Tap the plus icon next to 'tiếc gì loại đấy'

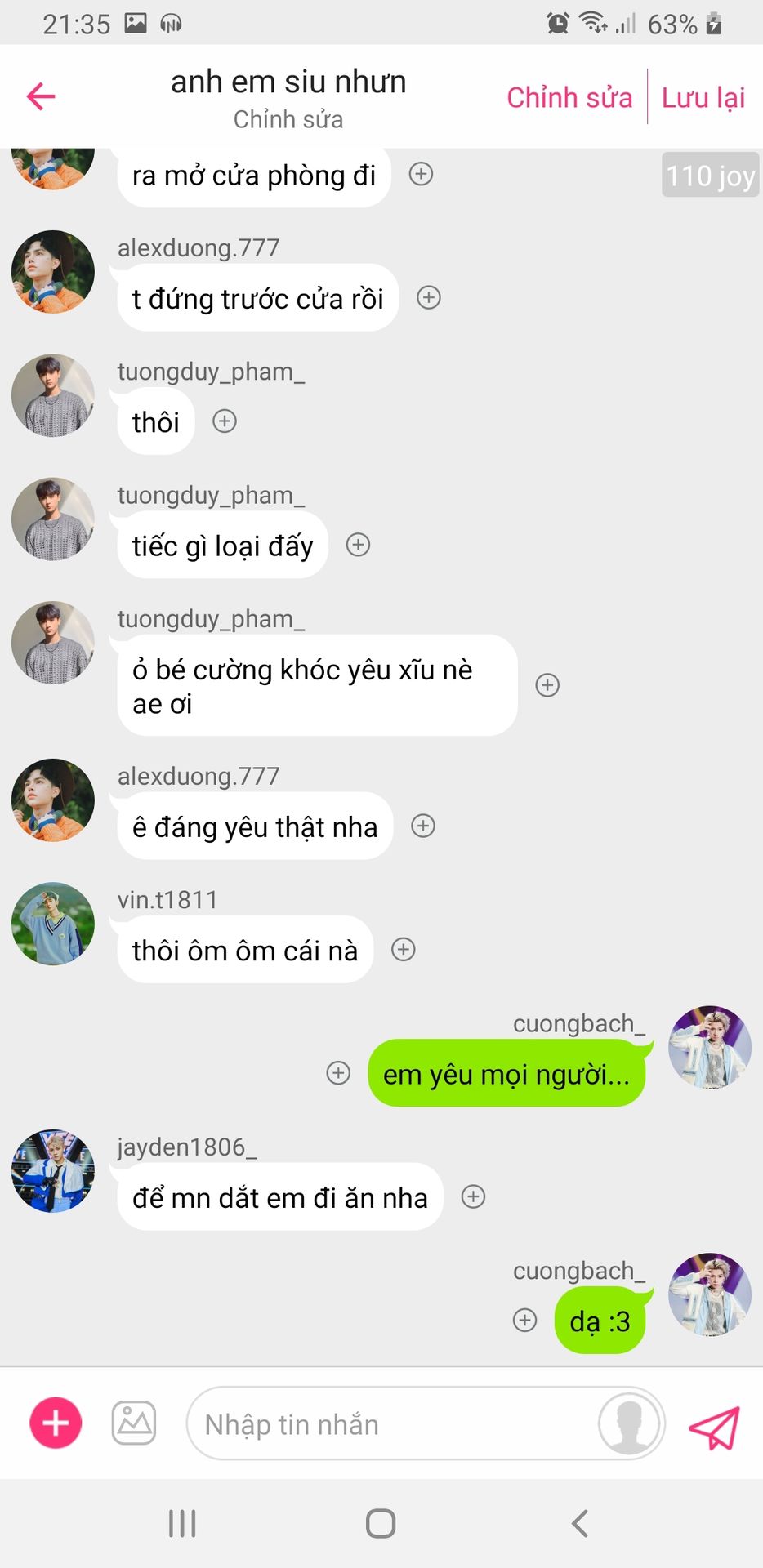[x=358, y=545]
